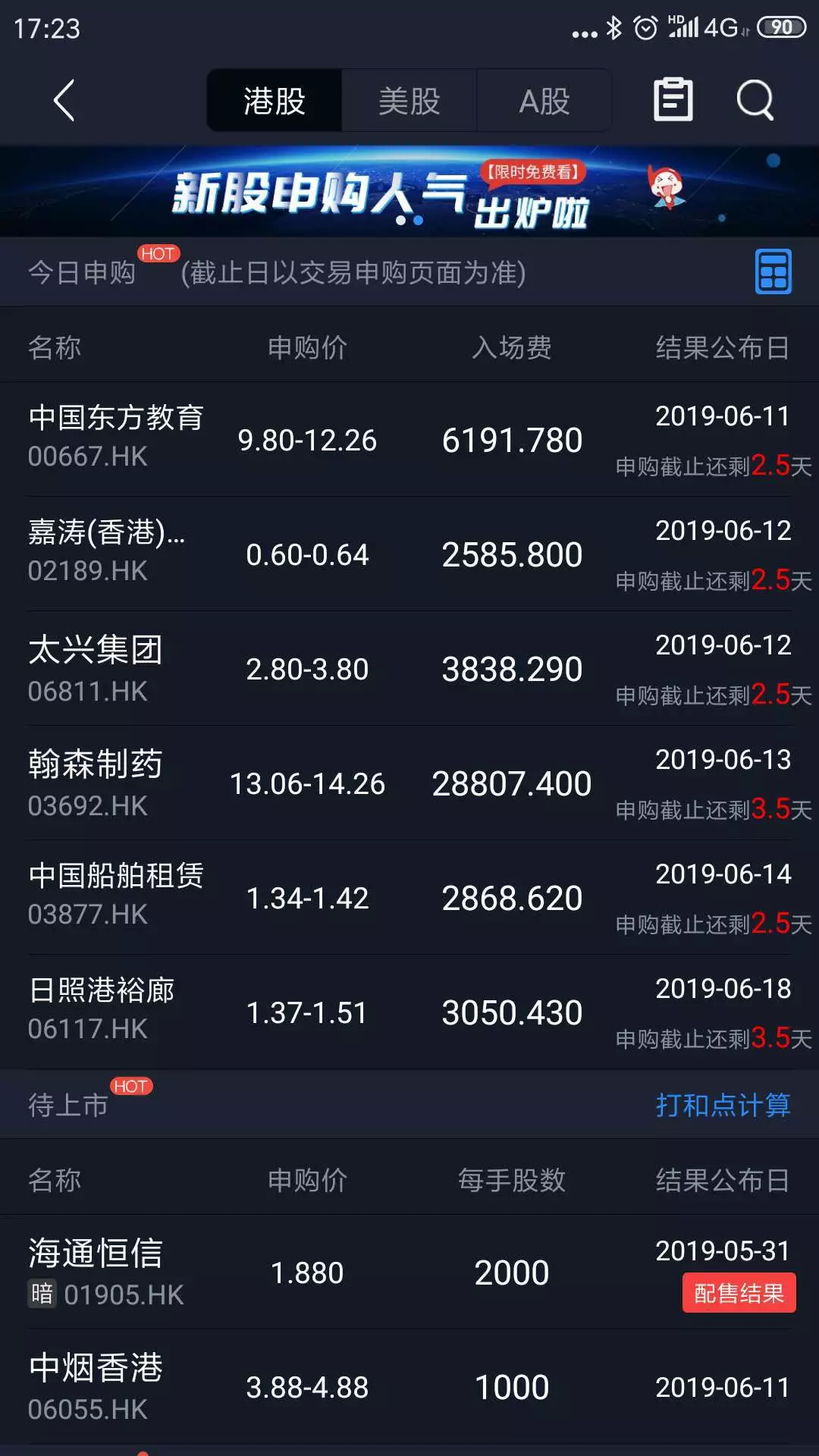Open the 打和点计算 link
819x1456 pixels.
pos(723,1105)
